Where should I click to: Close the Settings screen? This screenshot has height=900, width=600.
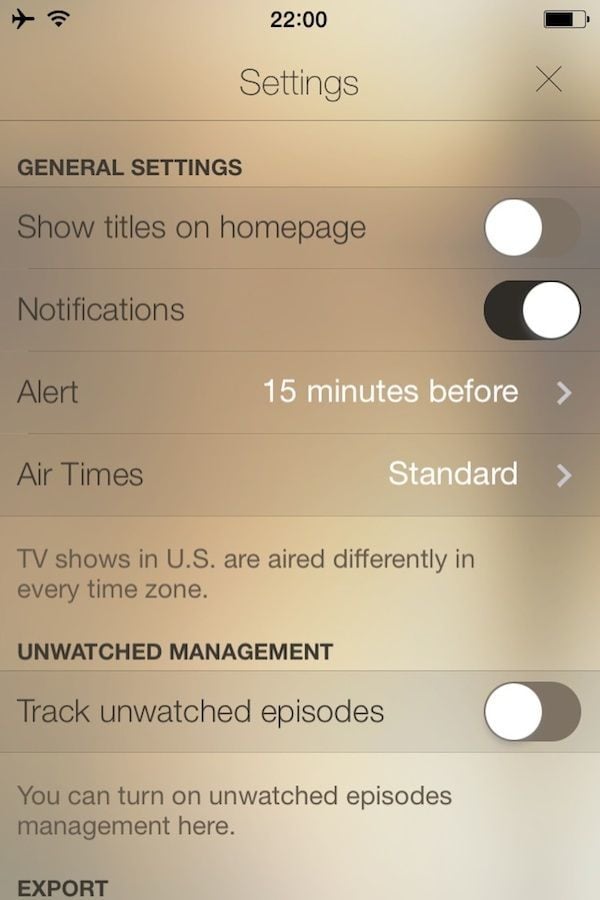pos(548,80)
